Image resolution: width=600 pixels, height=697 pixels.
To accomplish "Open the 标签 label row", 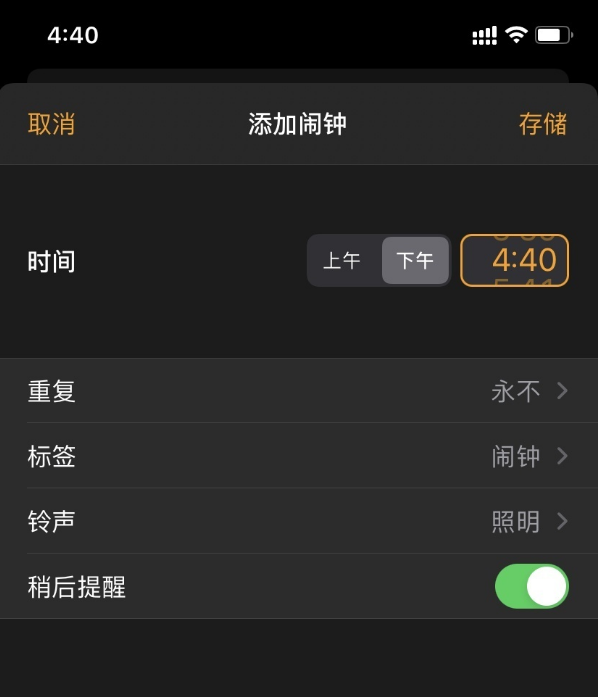I will pos(298,456).
